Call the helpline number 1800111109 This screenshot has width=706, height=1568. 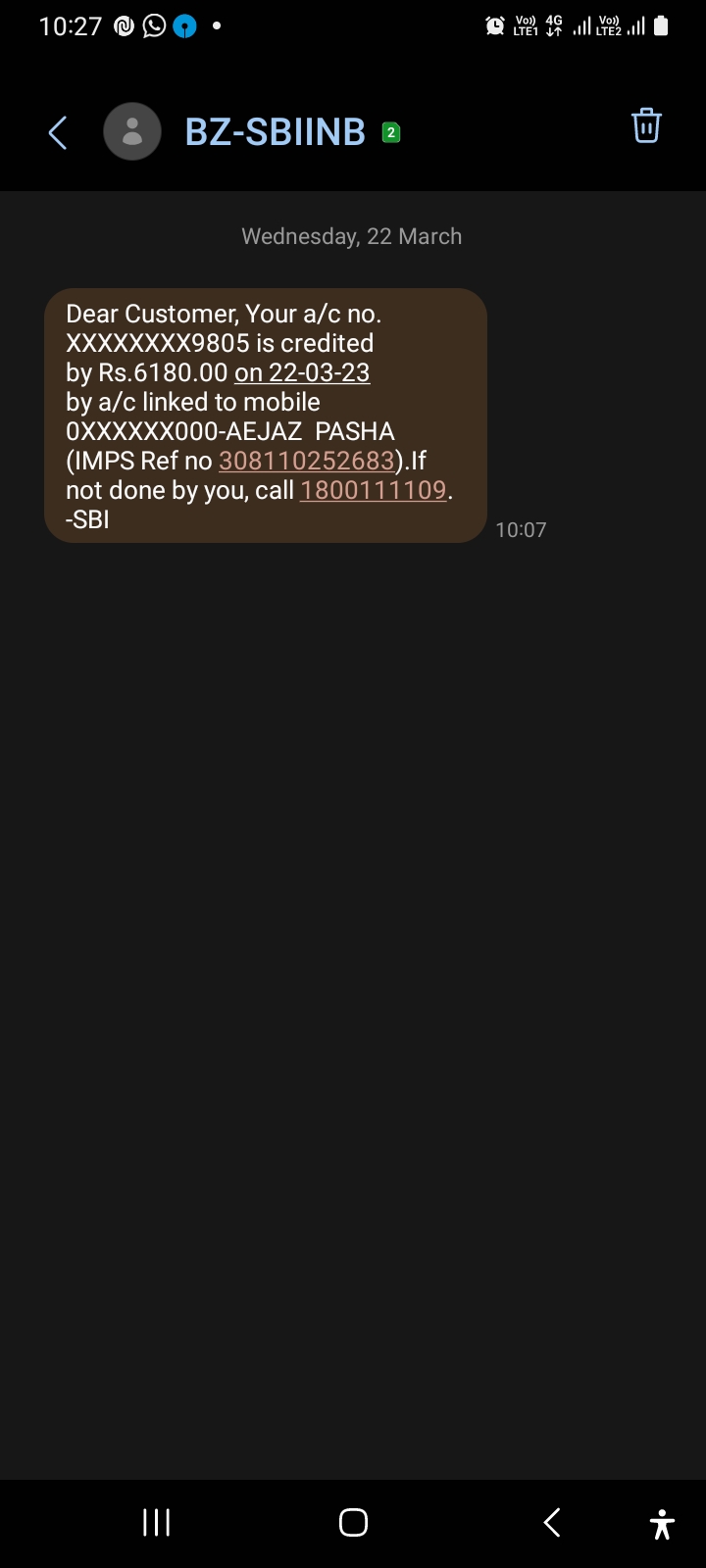point(373,490)
